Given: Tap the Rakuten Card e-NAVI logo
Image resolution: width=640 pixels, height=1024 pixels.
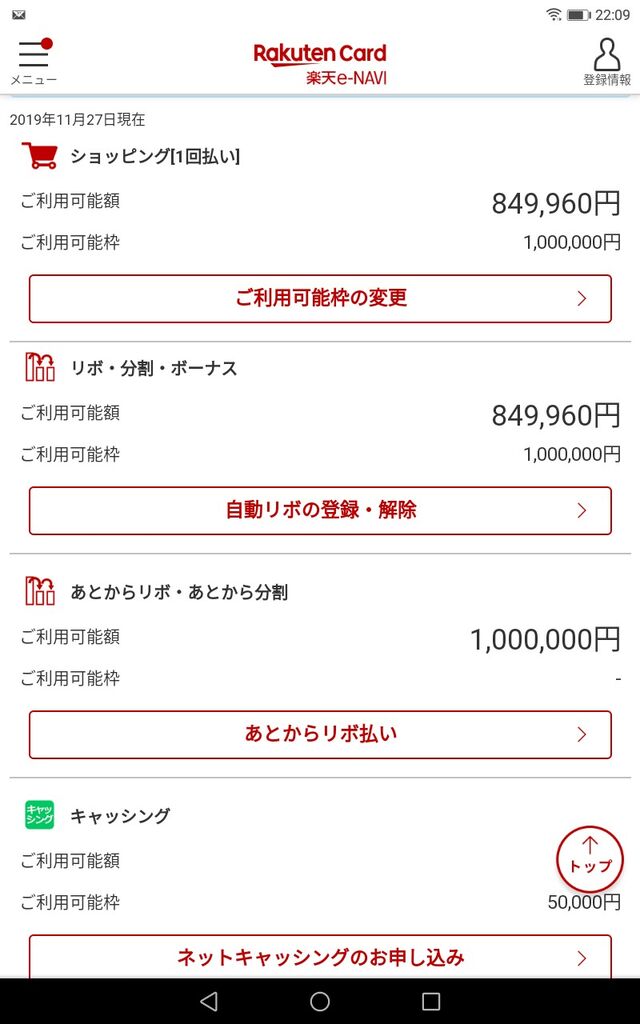Looking at the screenshot, I should [320, 64].
